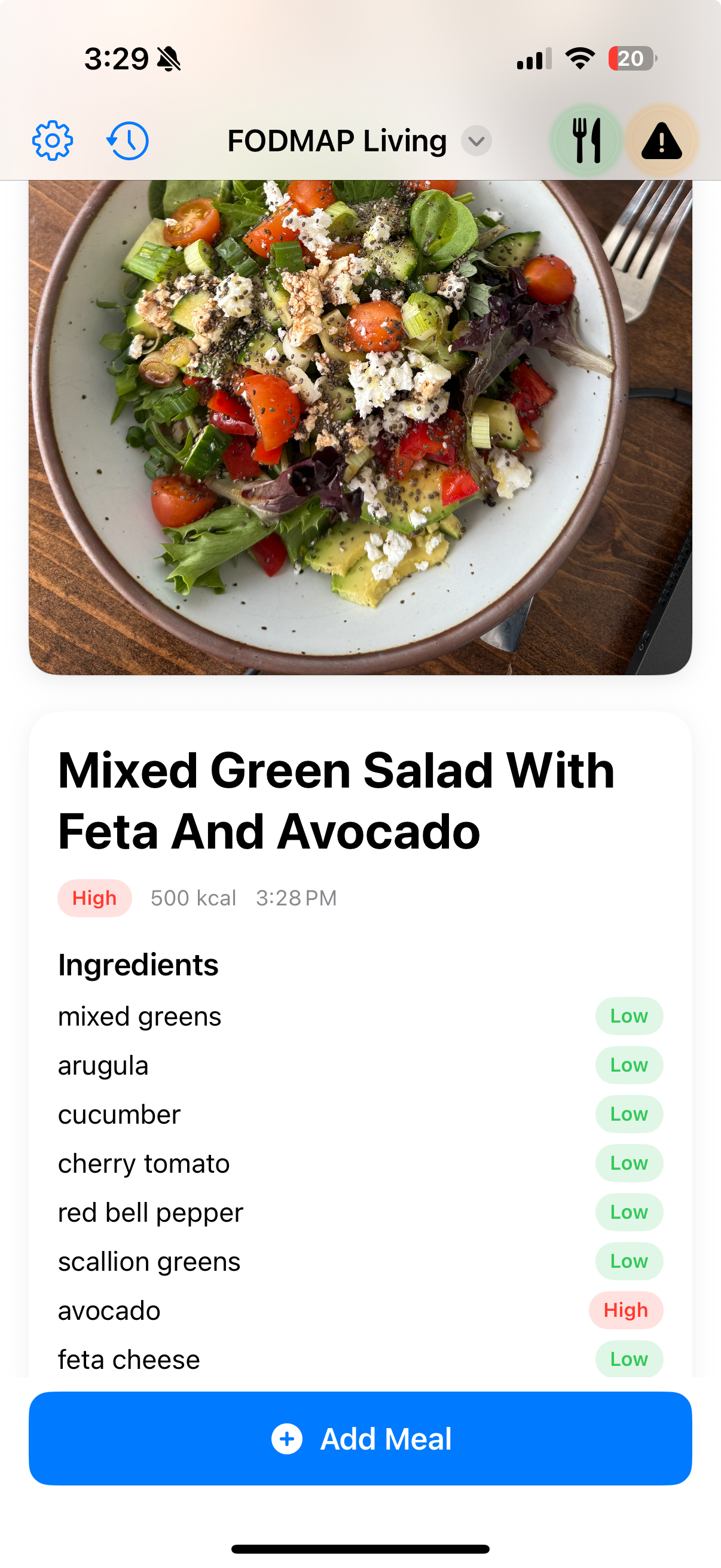
Task: Add this meal with Add Meal
Action: tap(360, 1438)
